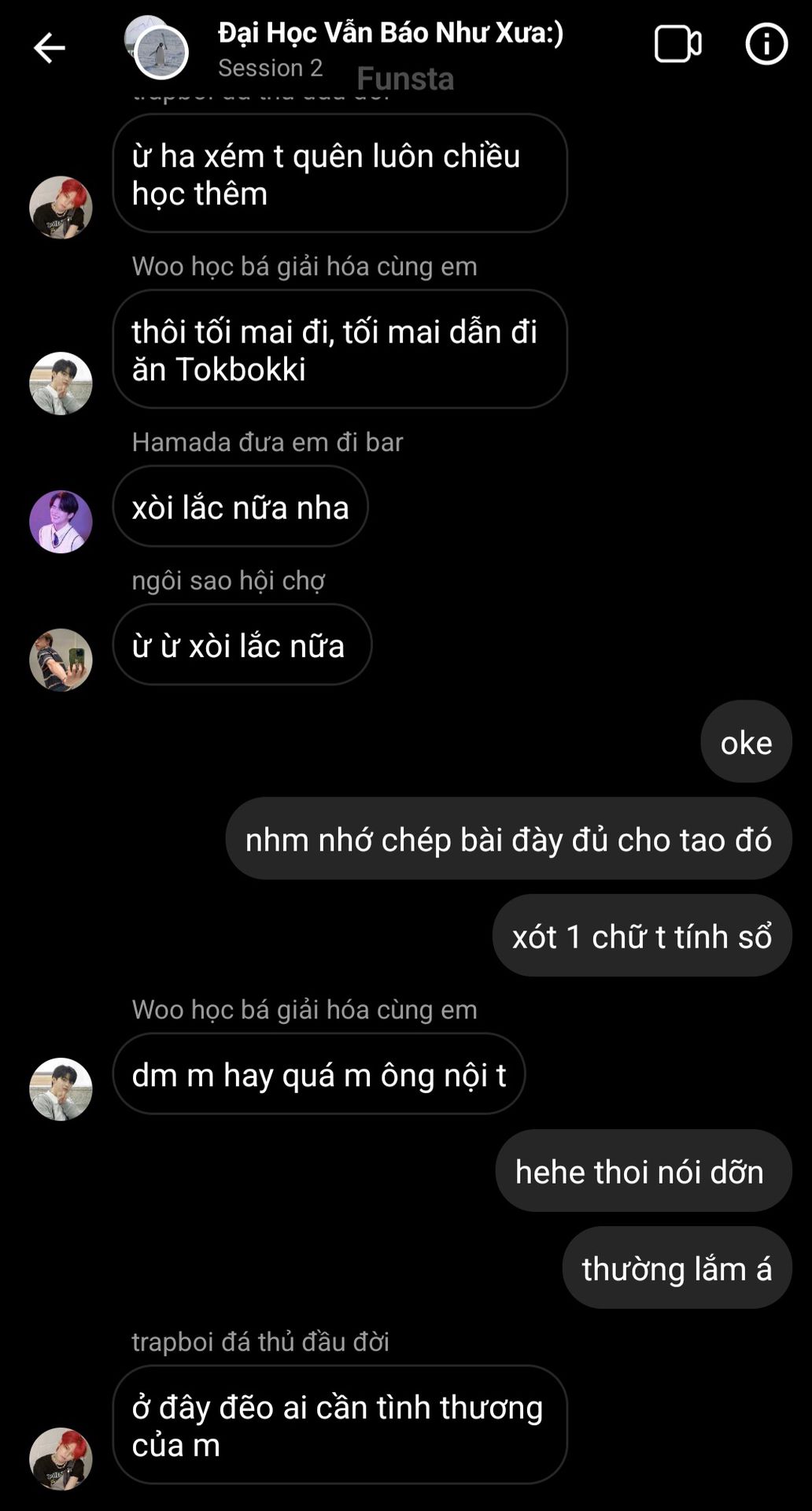
Task: Go back from the group chat
Action: point(49,48)
